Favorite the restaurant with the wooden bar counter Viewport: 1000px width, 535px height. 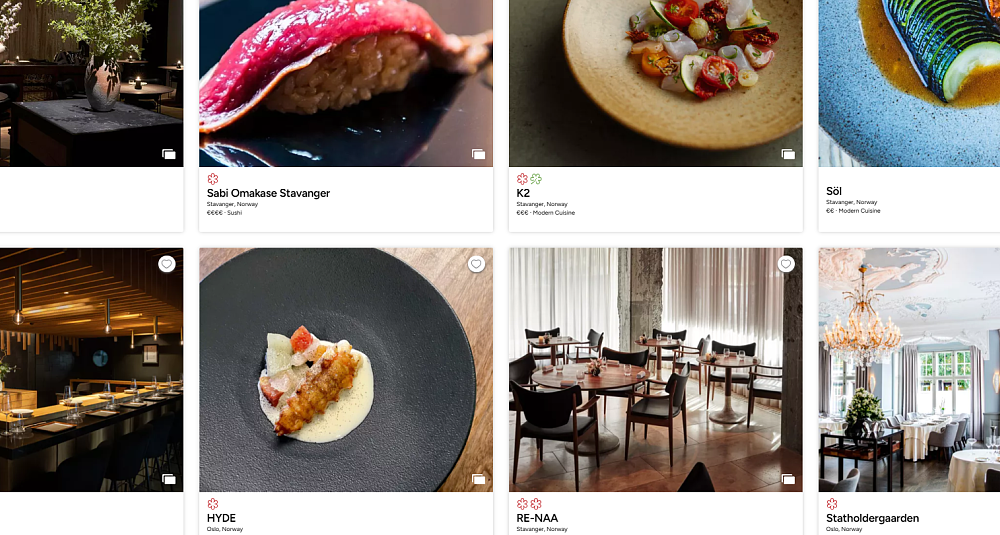click(x=167, y=264)
